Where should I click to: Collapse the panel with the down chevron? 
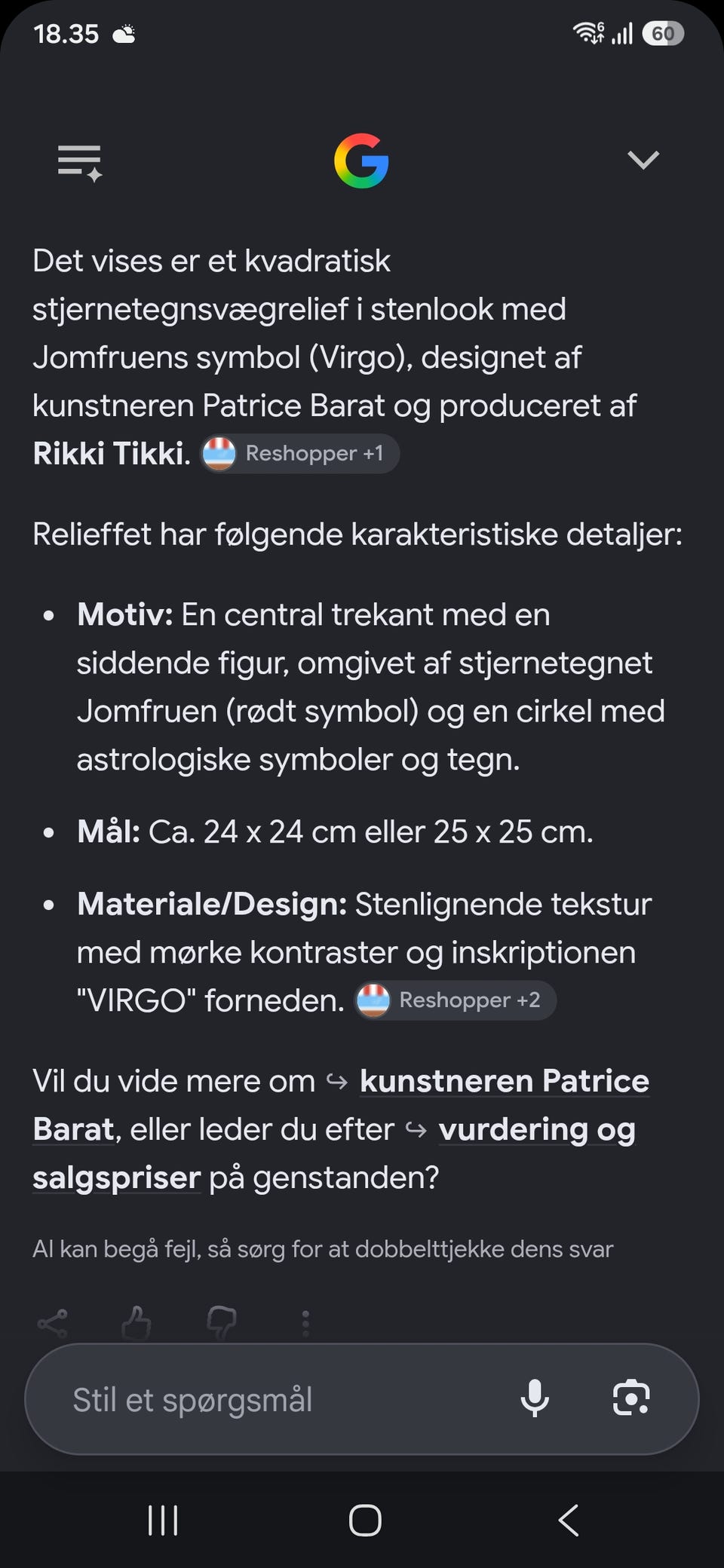[643, 160]
